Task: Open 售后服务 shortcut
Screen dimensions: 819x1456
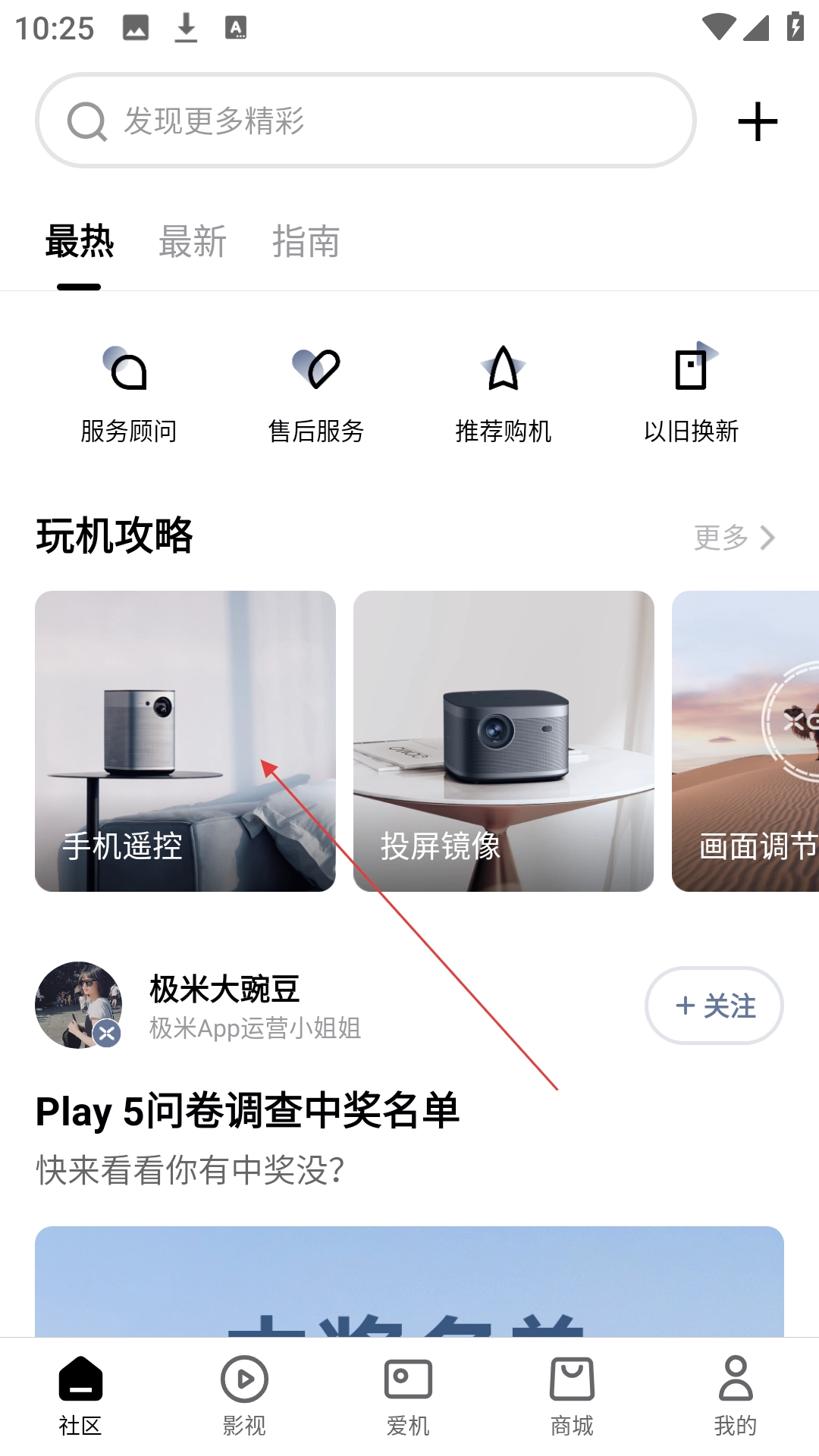Action: (x=316, y=394)
